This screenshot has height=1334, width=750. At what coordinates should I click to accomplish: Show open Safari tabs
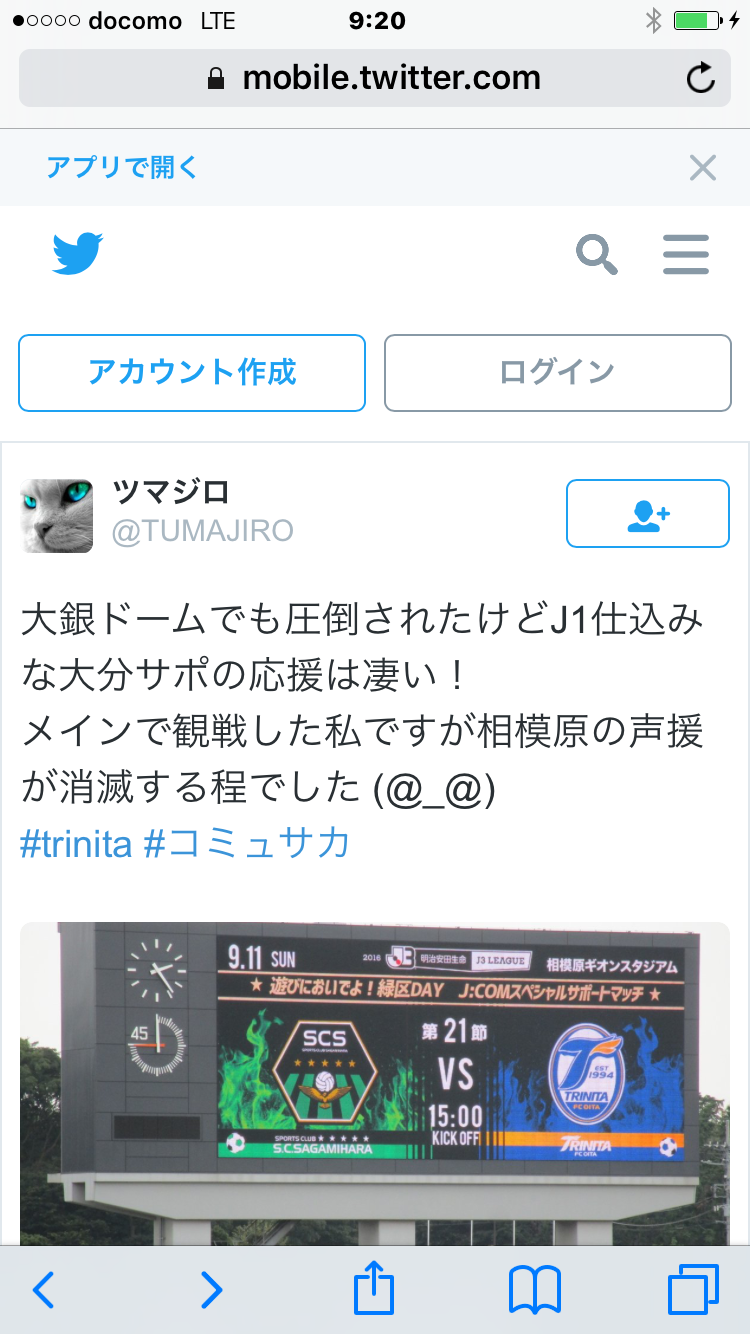693,1290
